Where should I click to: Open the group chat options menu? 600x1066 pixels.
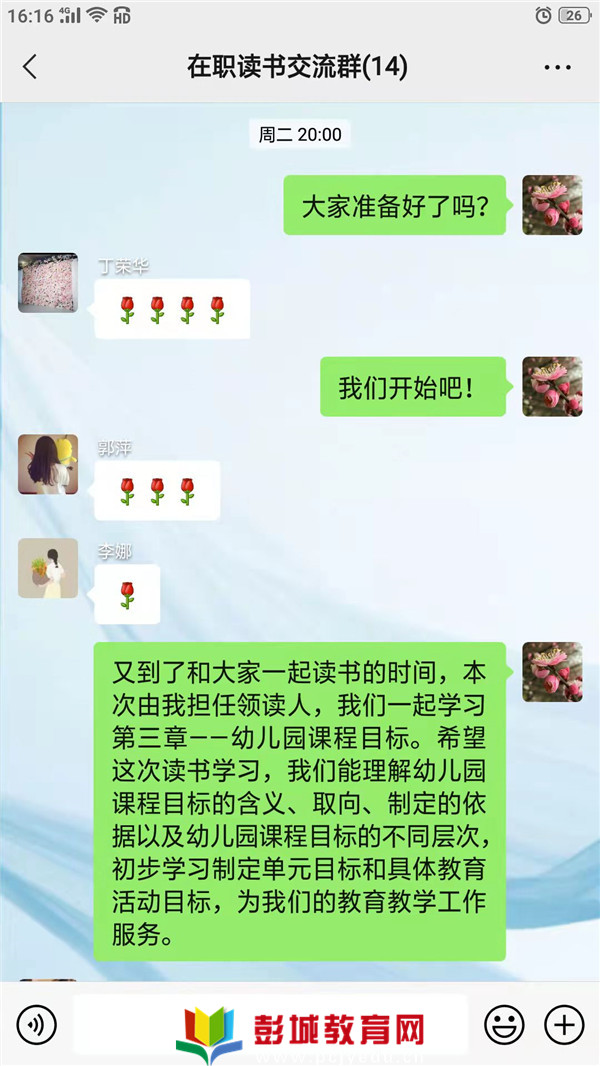(557, 68)
